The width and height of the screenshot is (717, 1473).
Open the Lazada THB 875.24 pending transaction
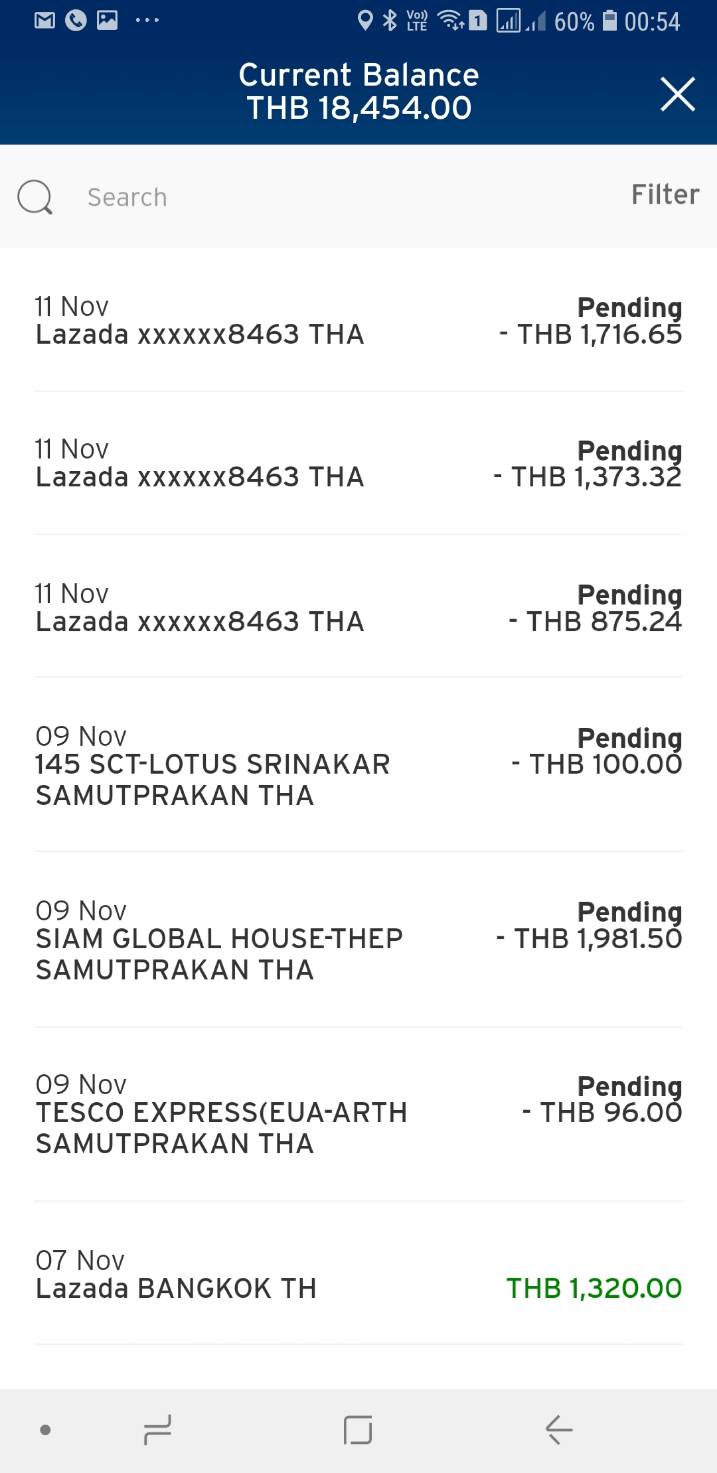(358, 606)
